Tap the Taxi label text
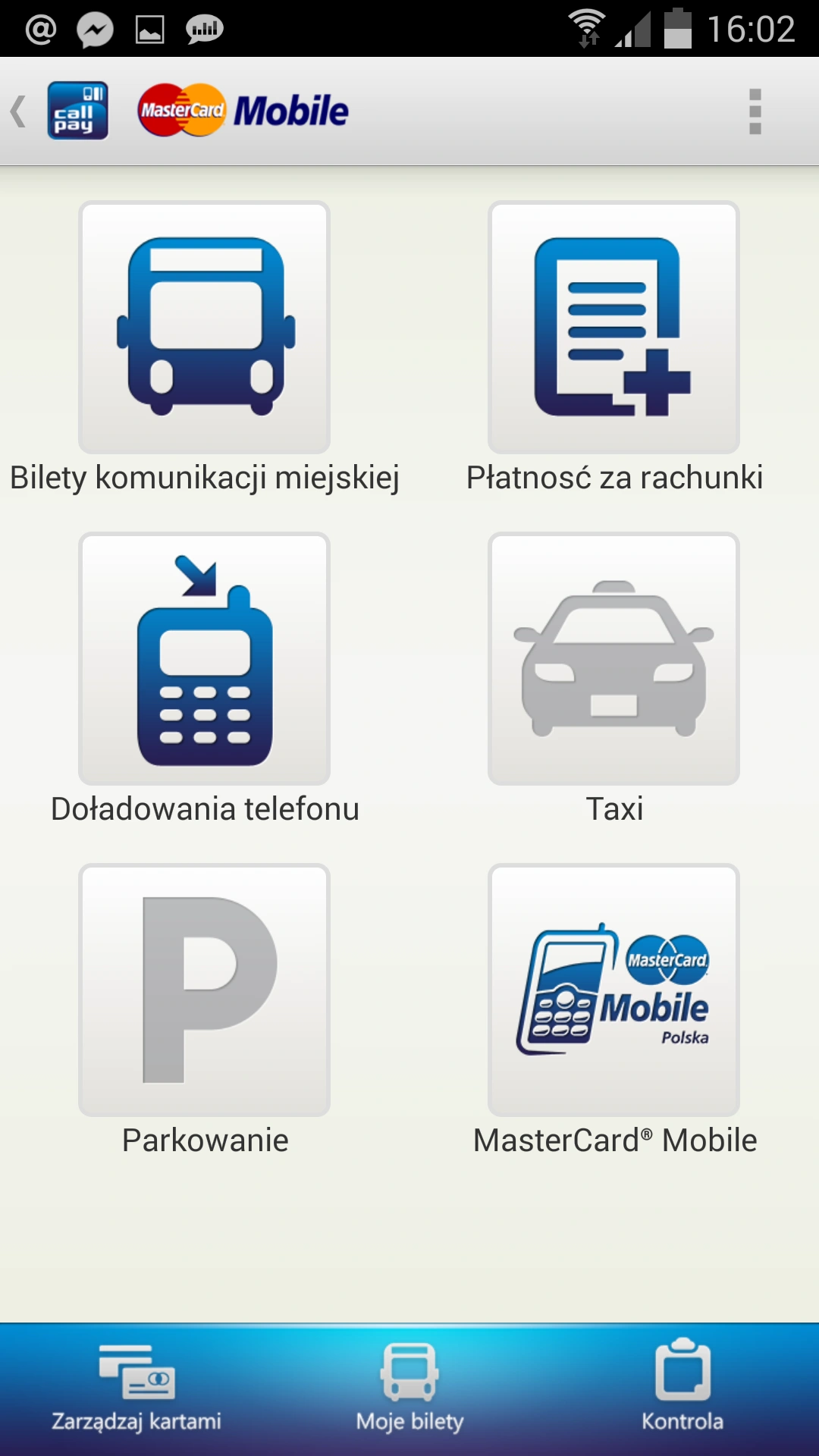Image resolution: width=819 pixels, height=1456 pixels. click(613, 810)
